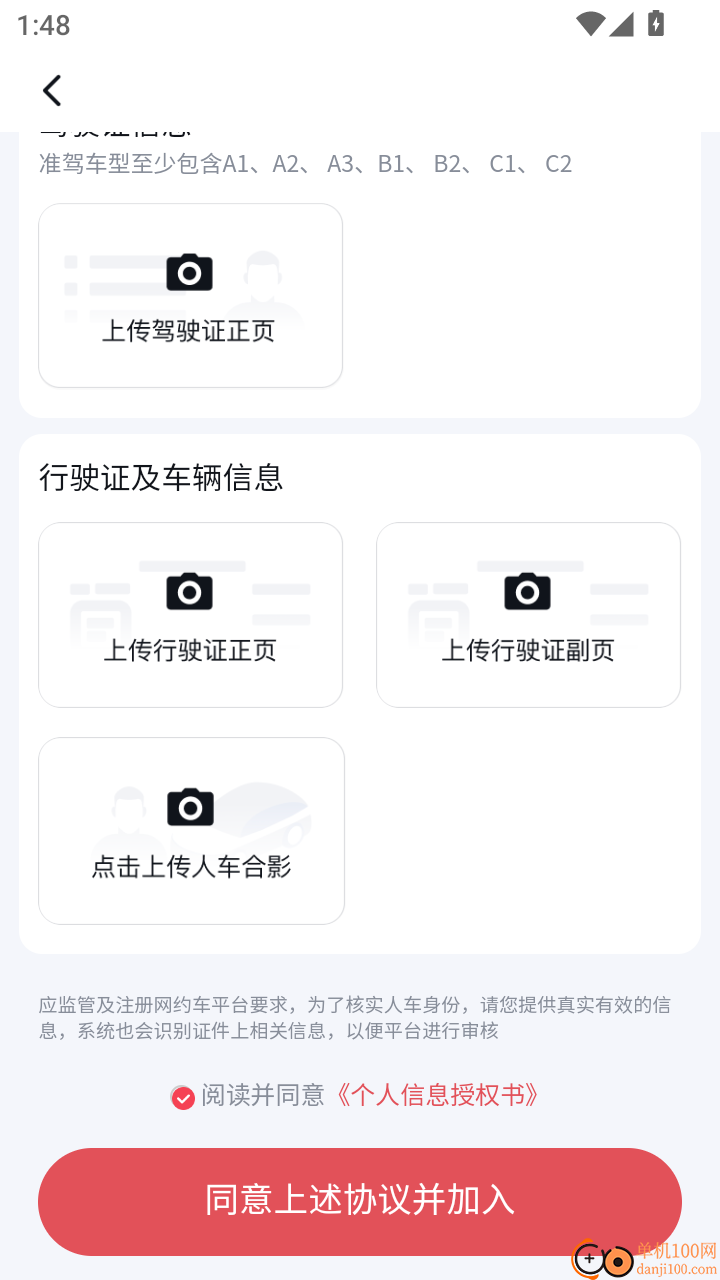Image resolution: width=720 pixels, height=1280 pixels.
Task: Tap the camera icon on 上传行驶证副页 card
Action: coord(527,591)
